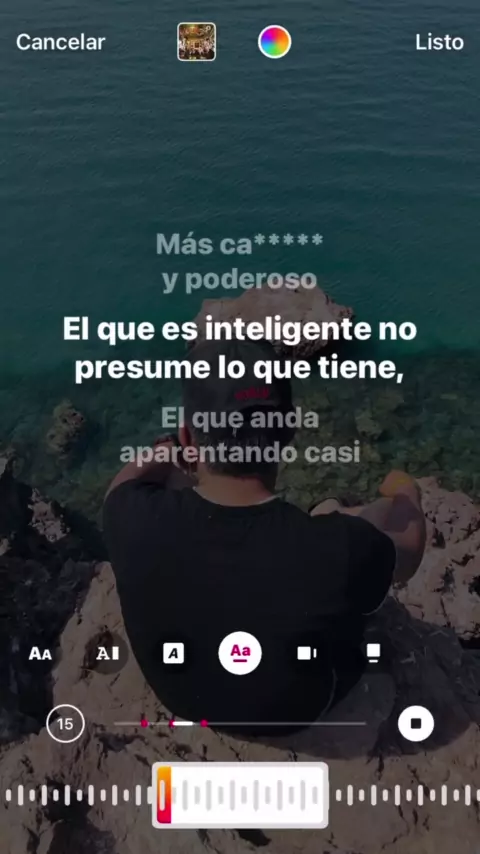Image resolution: width=480 pixels, height=854 pixels.
Task: Cancel the music lyrics editing
Action: (60, 42)
